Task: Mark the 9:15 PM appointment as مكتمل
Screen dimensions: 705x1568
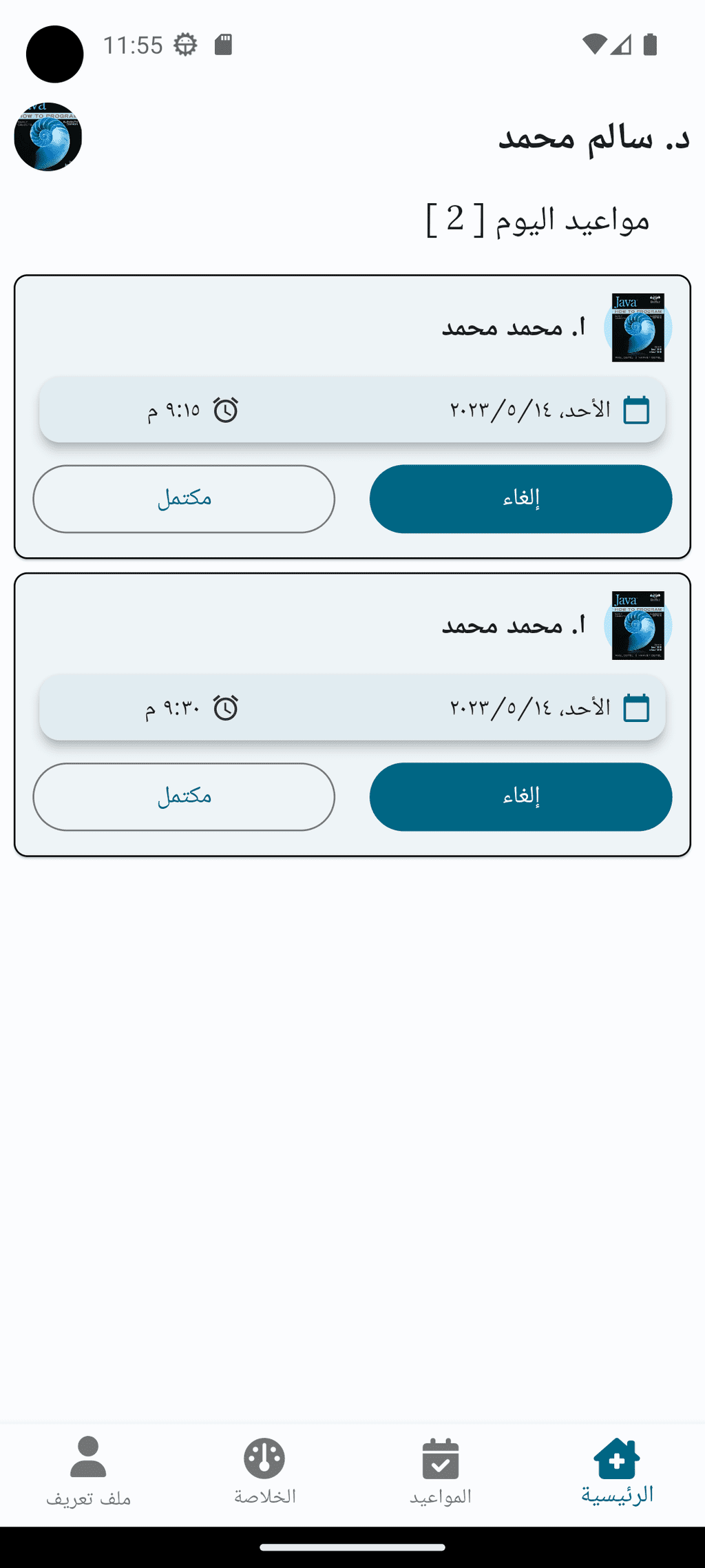Action: 184,499
